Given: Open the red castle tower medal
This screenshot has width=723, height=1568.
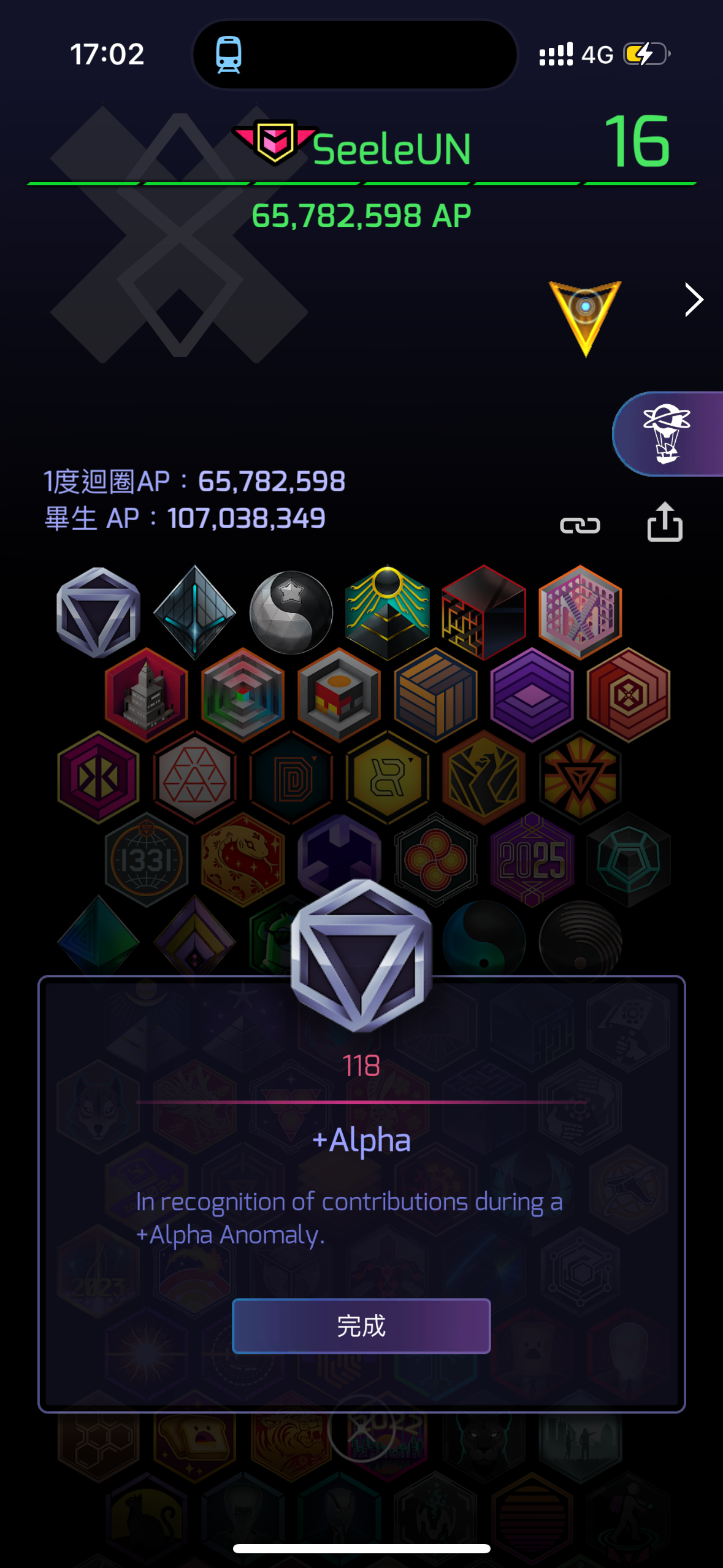Looking at the screenshot, I should click(x=147, y=694).
